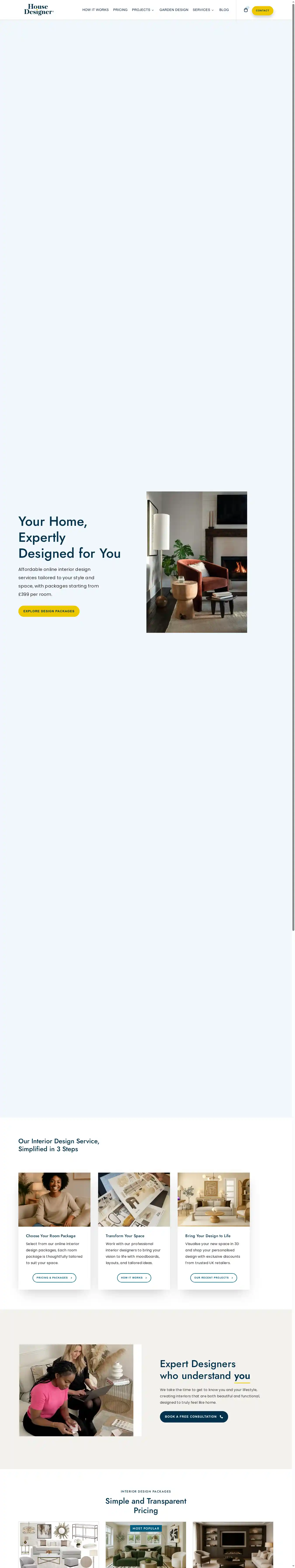Open the Most Popular pricing package card
This screenshot has height=1568, width=295.
[x=146, y=1546]
